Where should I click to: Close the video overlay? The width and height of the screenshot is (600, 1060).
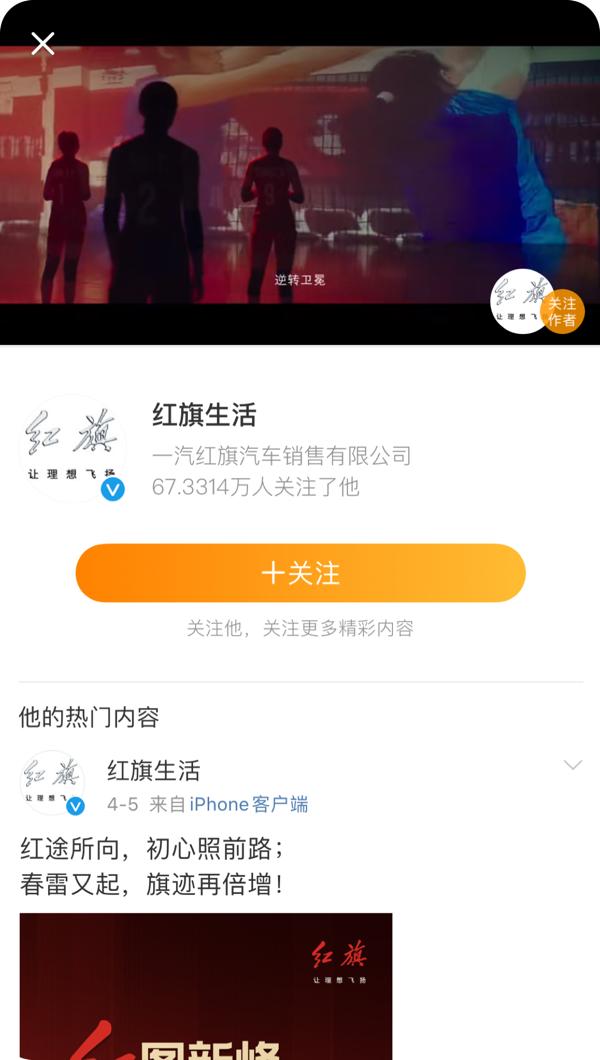coord(42,43)
